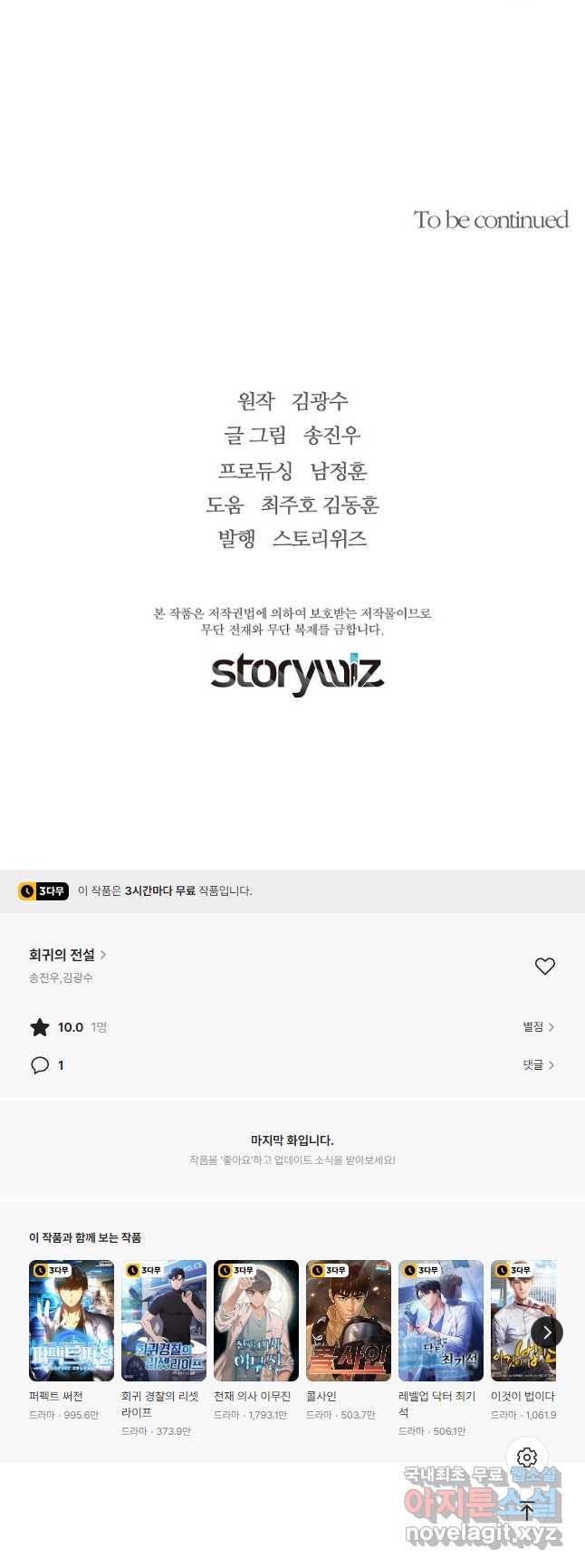Open the 천재 의사 이무진 card
Image resolution: width=585 pixels, height=1568 pixels.
coord(256,1320)
